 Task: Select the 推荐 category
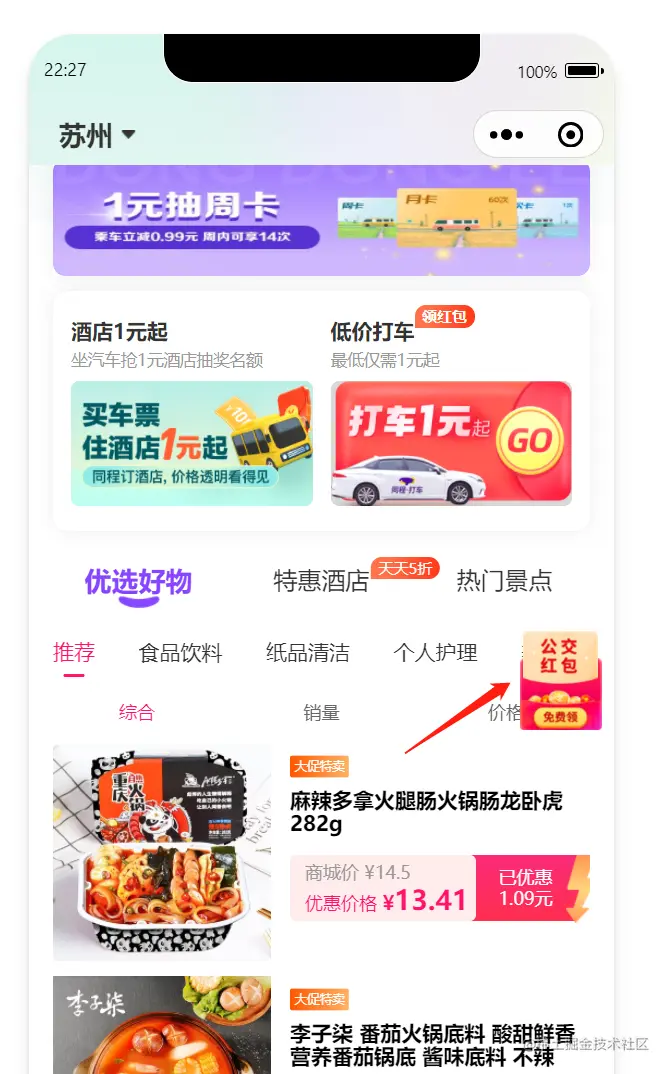pos(74,654)
